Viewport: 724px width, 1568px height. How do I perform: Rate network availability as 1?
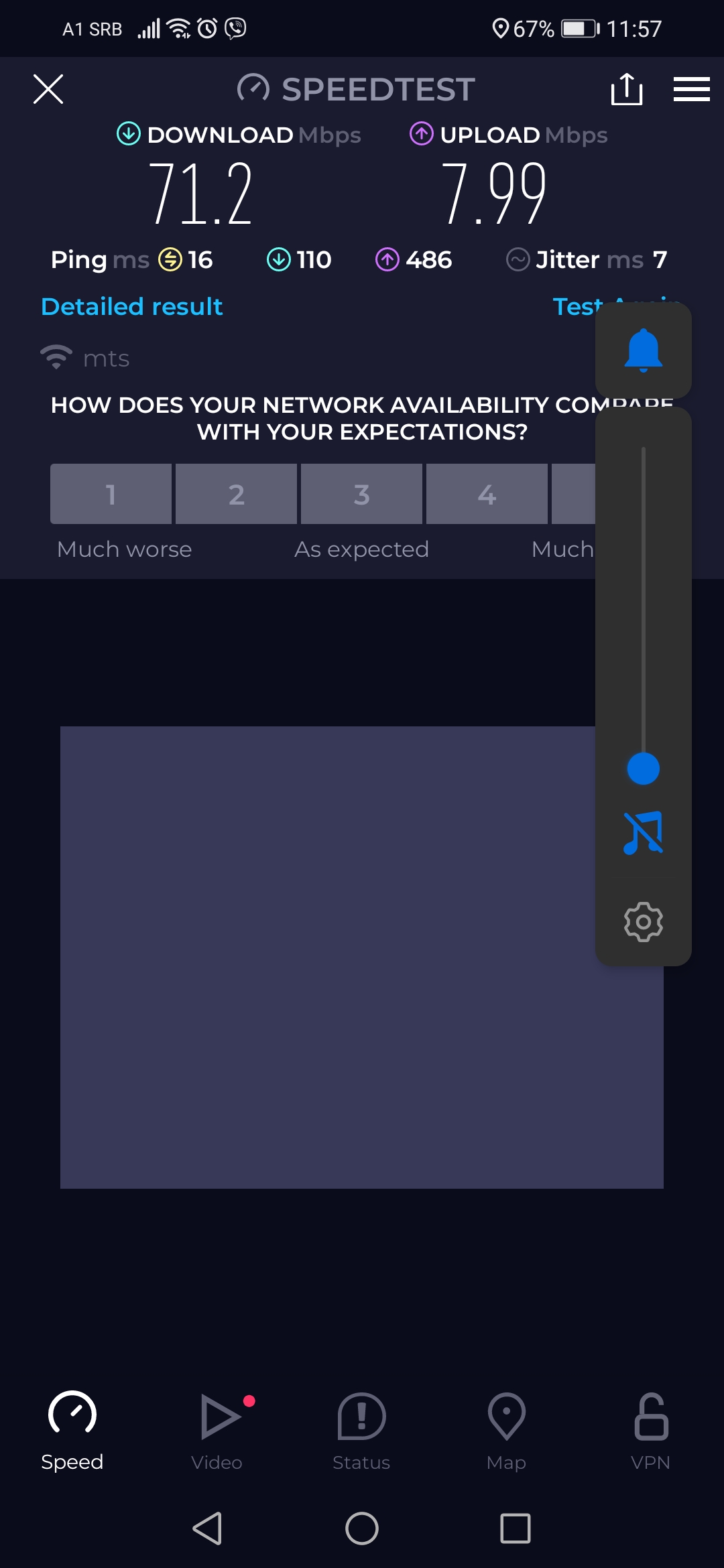(x=111, y=494)
